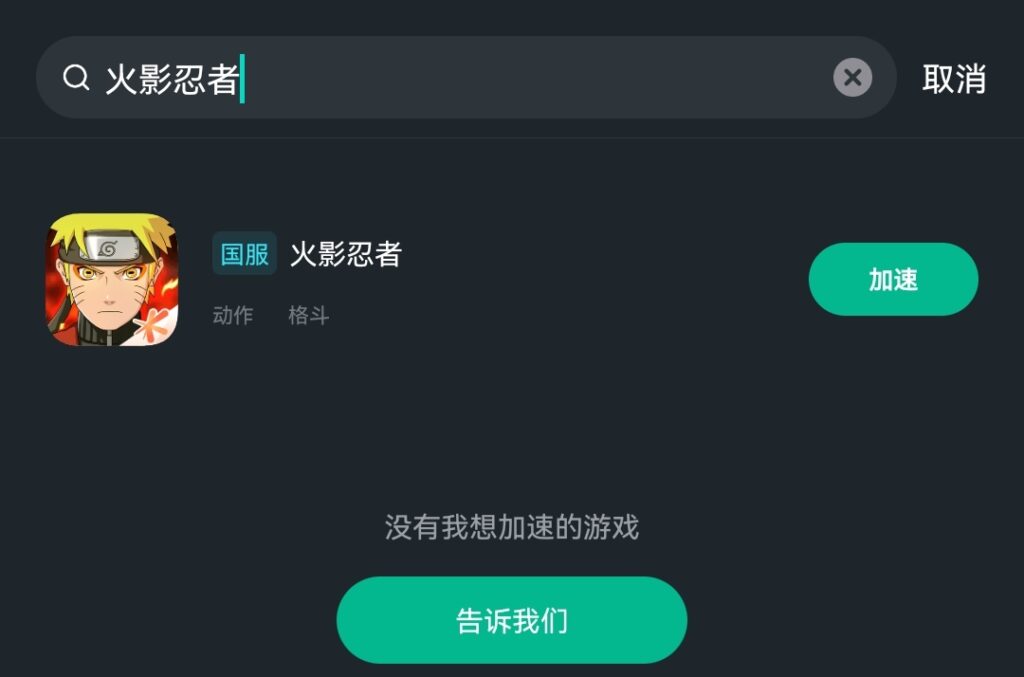Tap 取消 to cancel the search
Image resolution: width=1024 pixels, height=677 pixels.
click(x=953, y=79)
